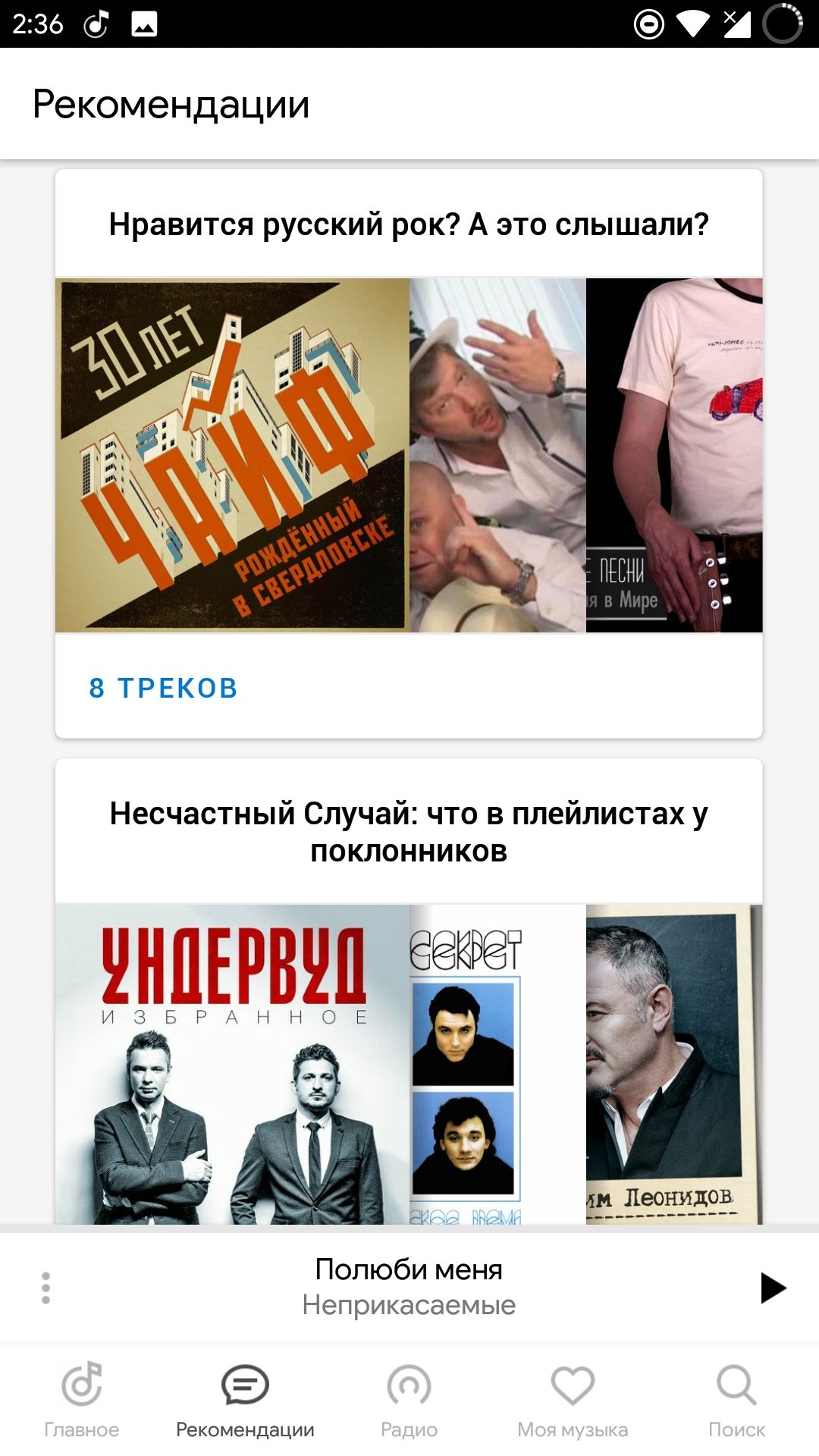The width and height of the screenshot is (819, 1456).
Task: Switch to the Главное tab
Action: coord(82,1400)
